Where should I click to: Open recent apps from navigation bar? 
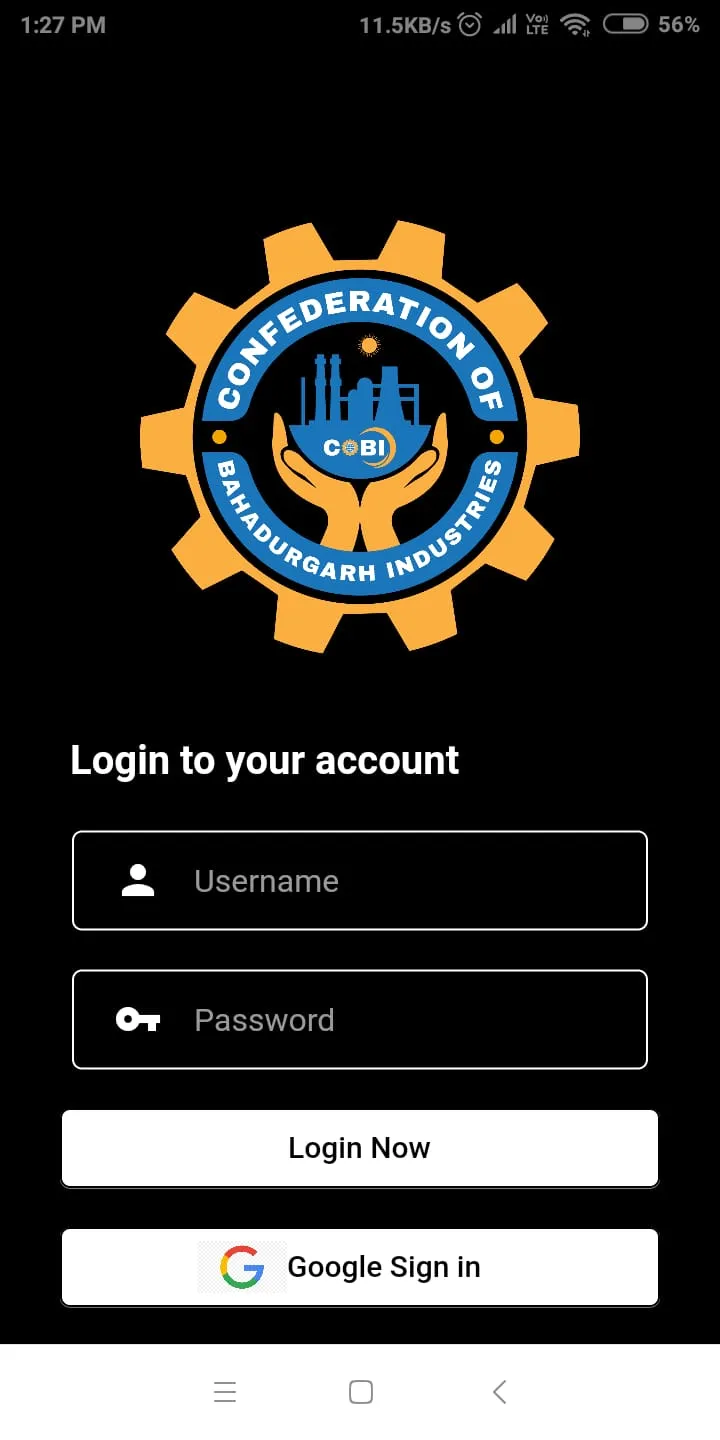point(225,1391)
